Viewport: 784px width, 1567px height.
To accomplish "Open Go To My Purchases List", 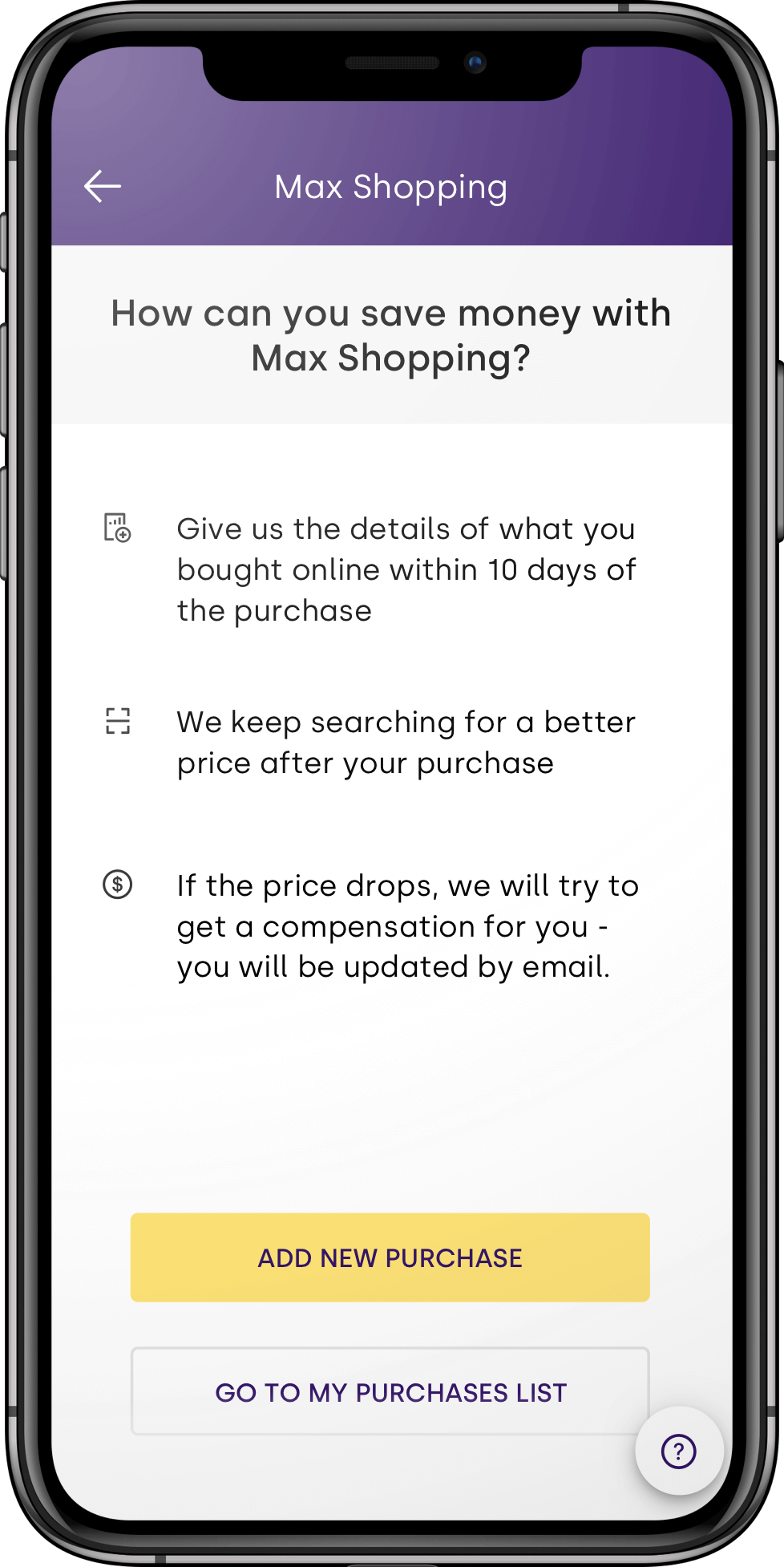I will pyautogui.click(x=390, y=1392).
